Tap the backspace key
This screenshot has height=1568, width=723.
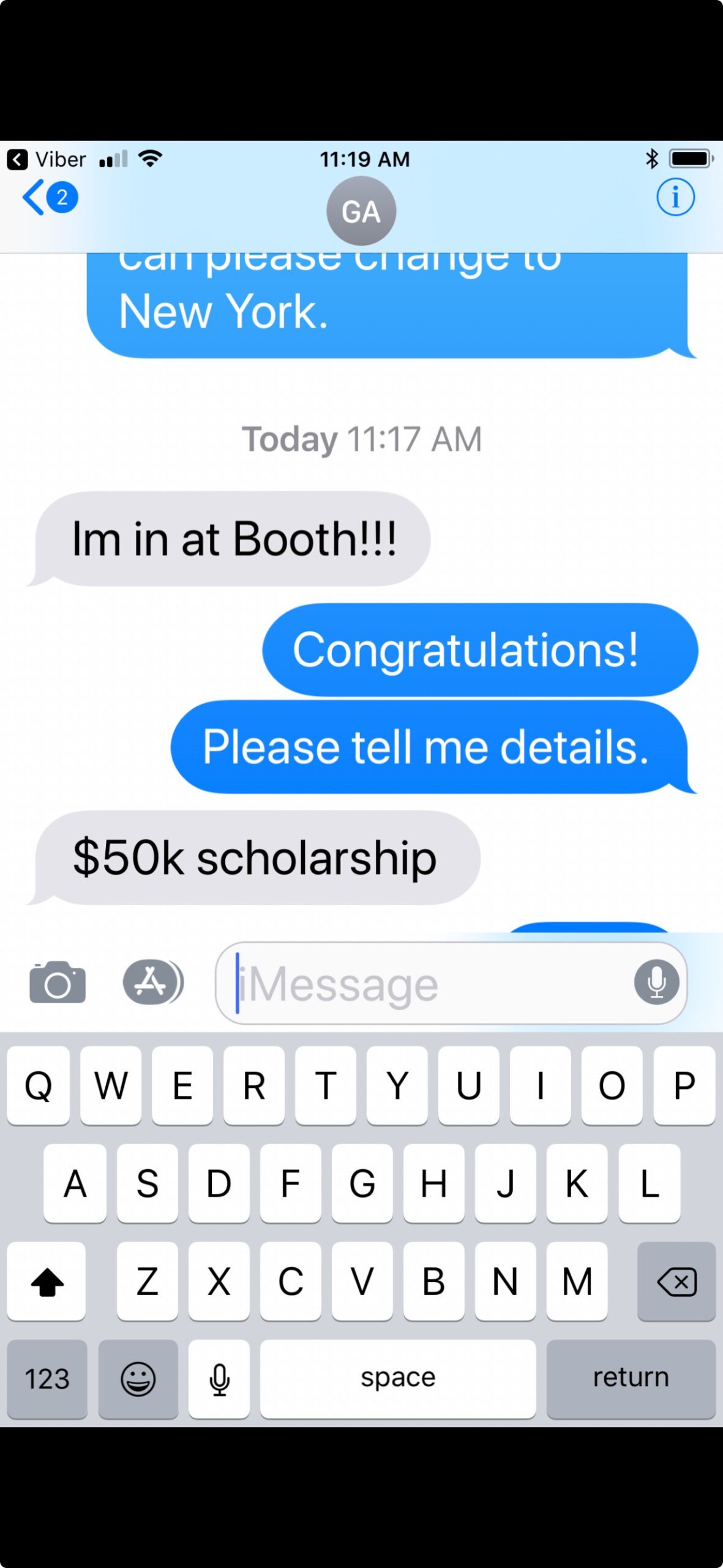[676, 1281]
